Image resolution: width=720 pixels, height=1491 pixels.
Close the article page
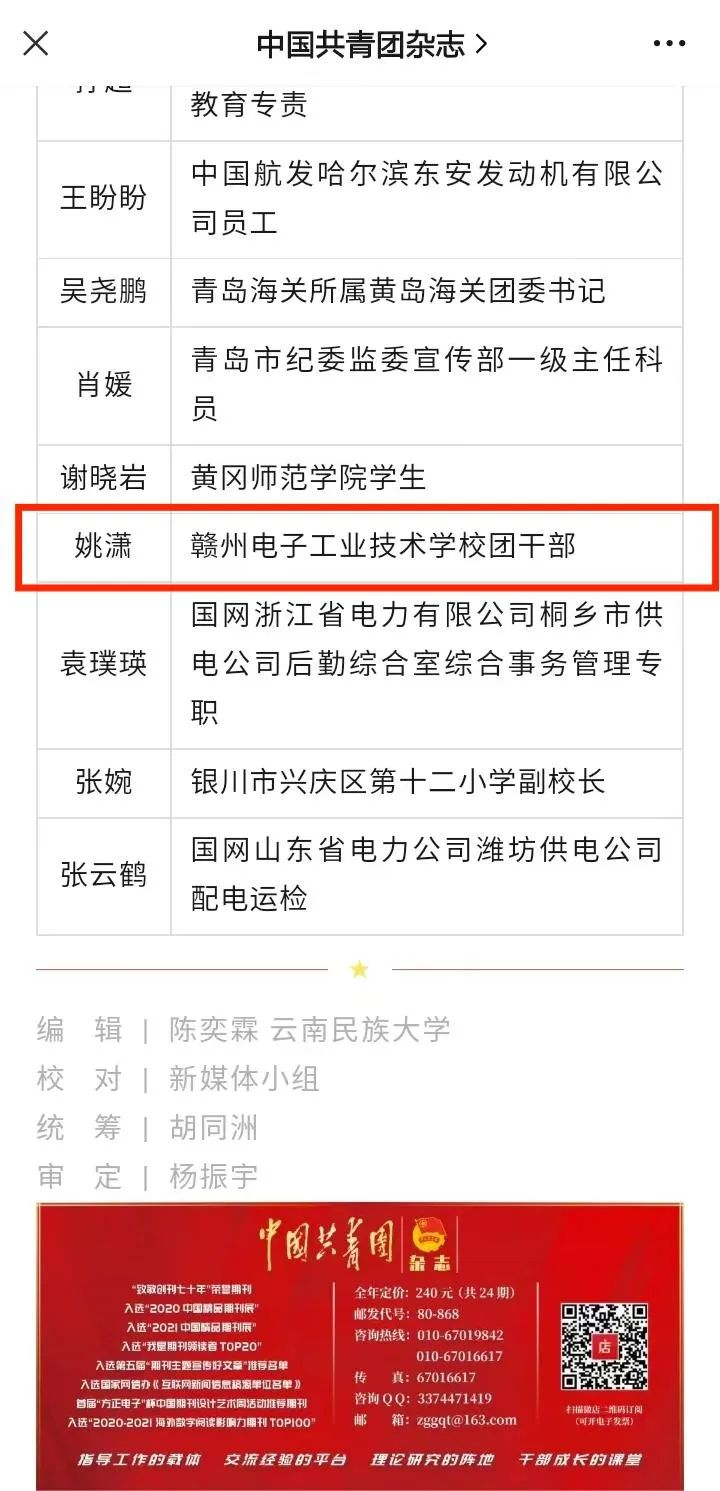coord(36,44)
